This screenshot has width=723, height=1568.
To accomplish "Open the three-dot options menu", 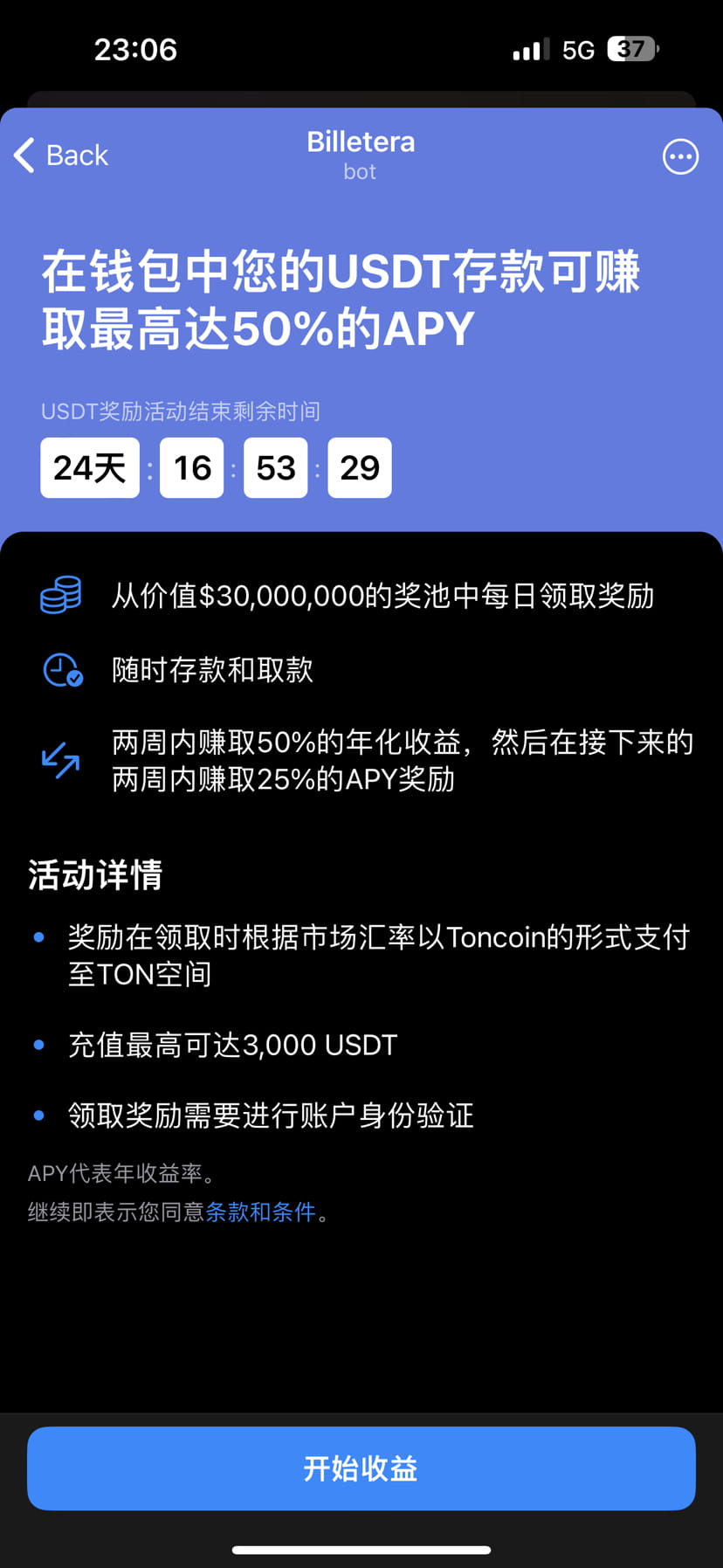I will [680, 156].
